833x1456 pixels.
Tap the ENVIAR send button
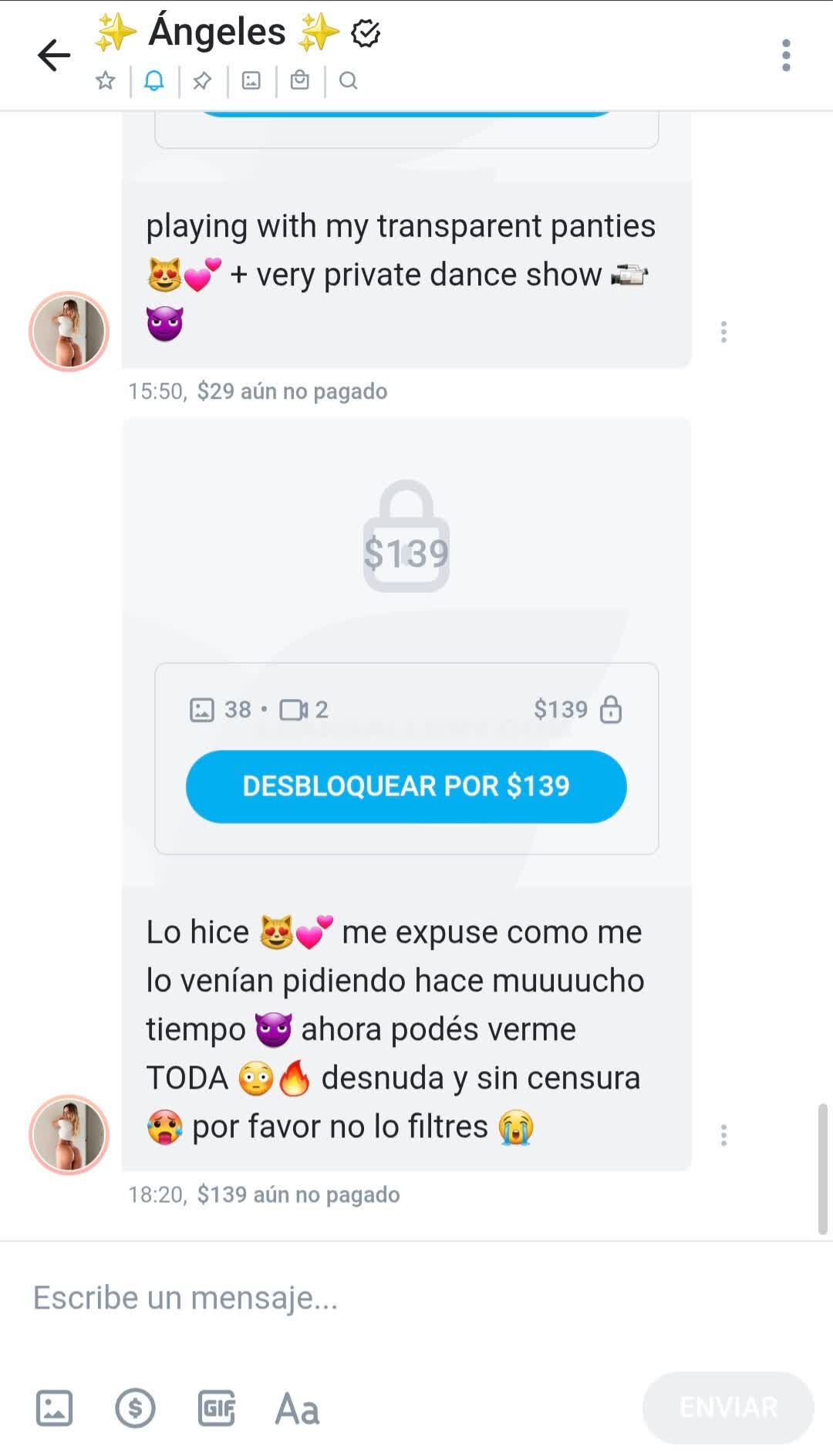pos(727,1407)
